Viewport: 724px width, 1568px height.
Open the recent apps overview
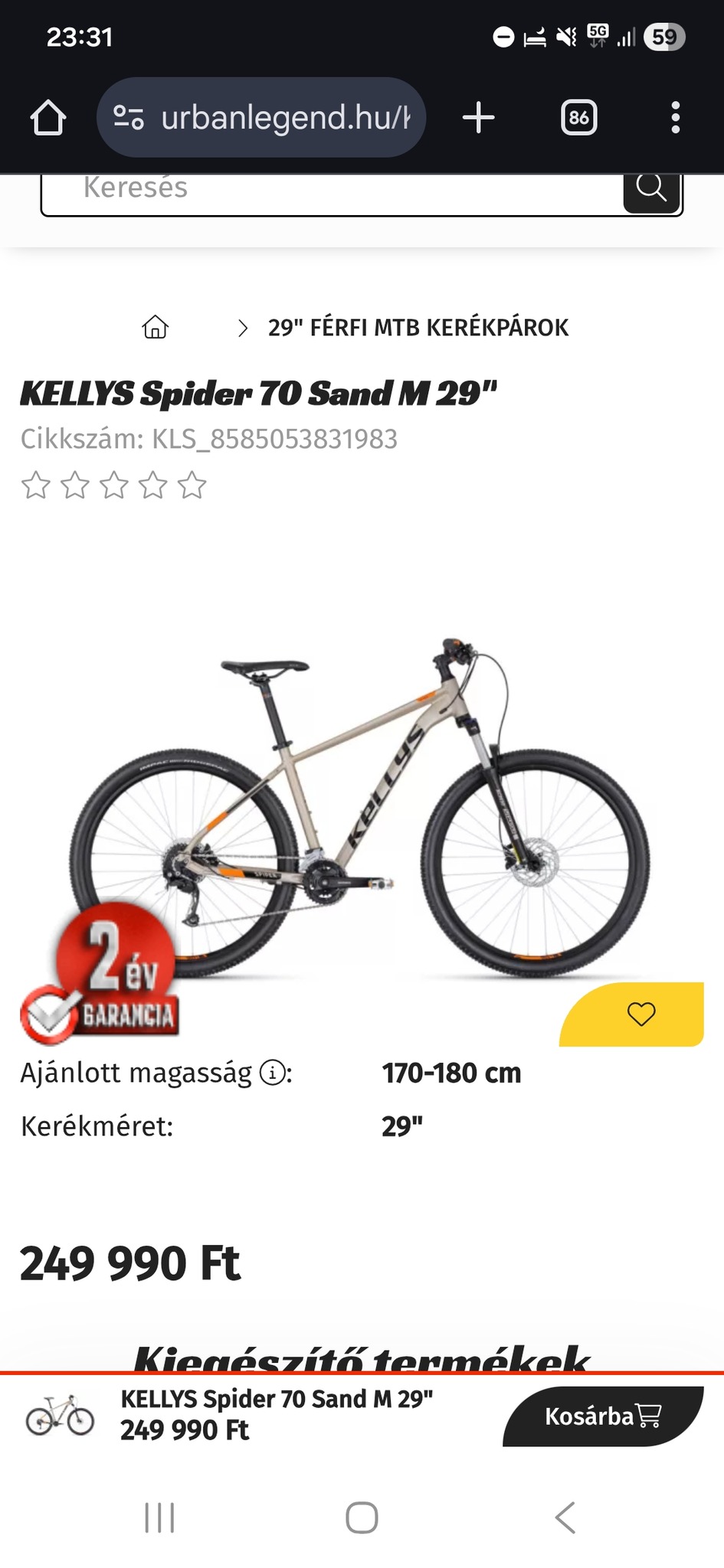[x=159, y=1517]
